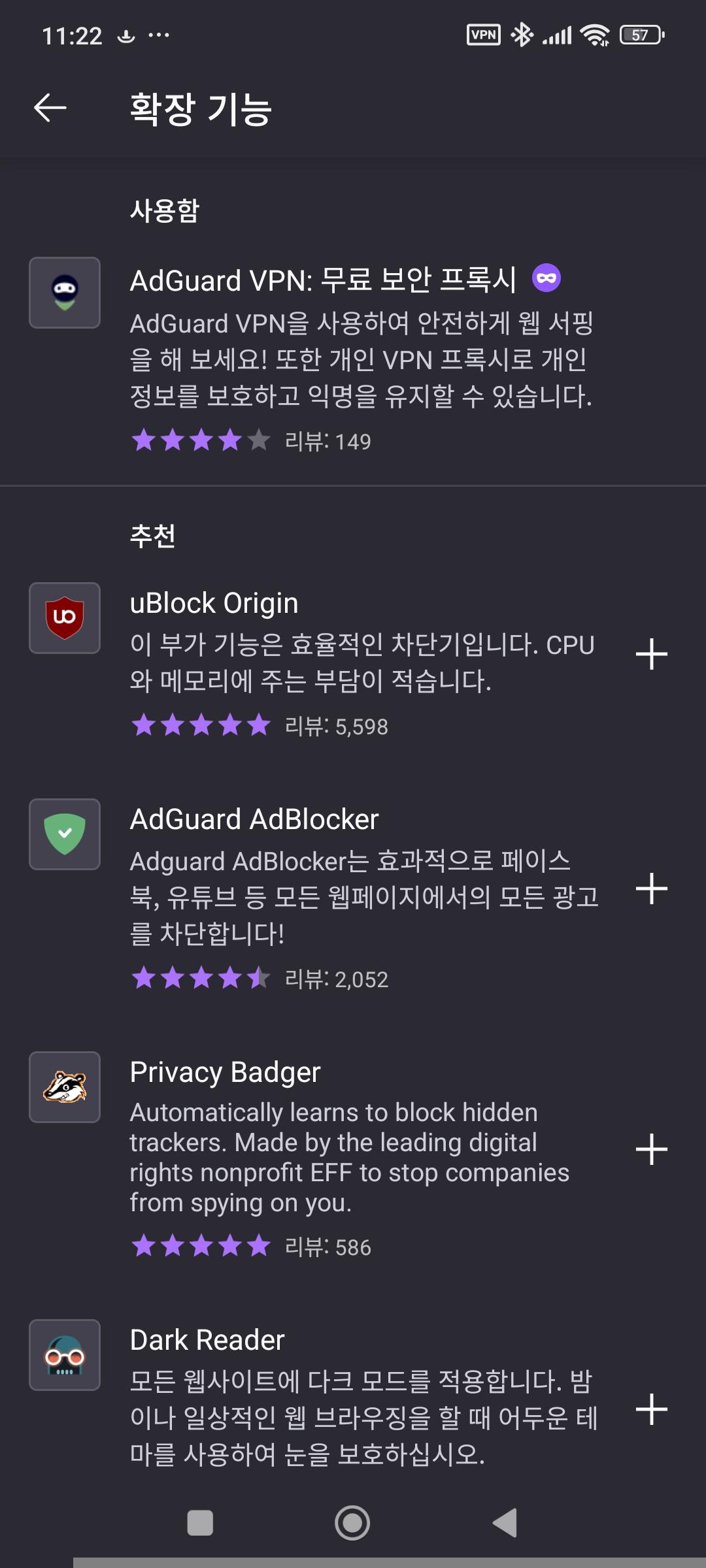Image resolution: width=706 pixels, height=1568 pixels.
Task: Tap the system home button
Action: (x=352, y=1523)
